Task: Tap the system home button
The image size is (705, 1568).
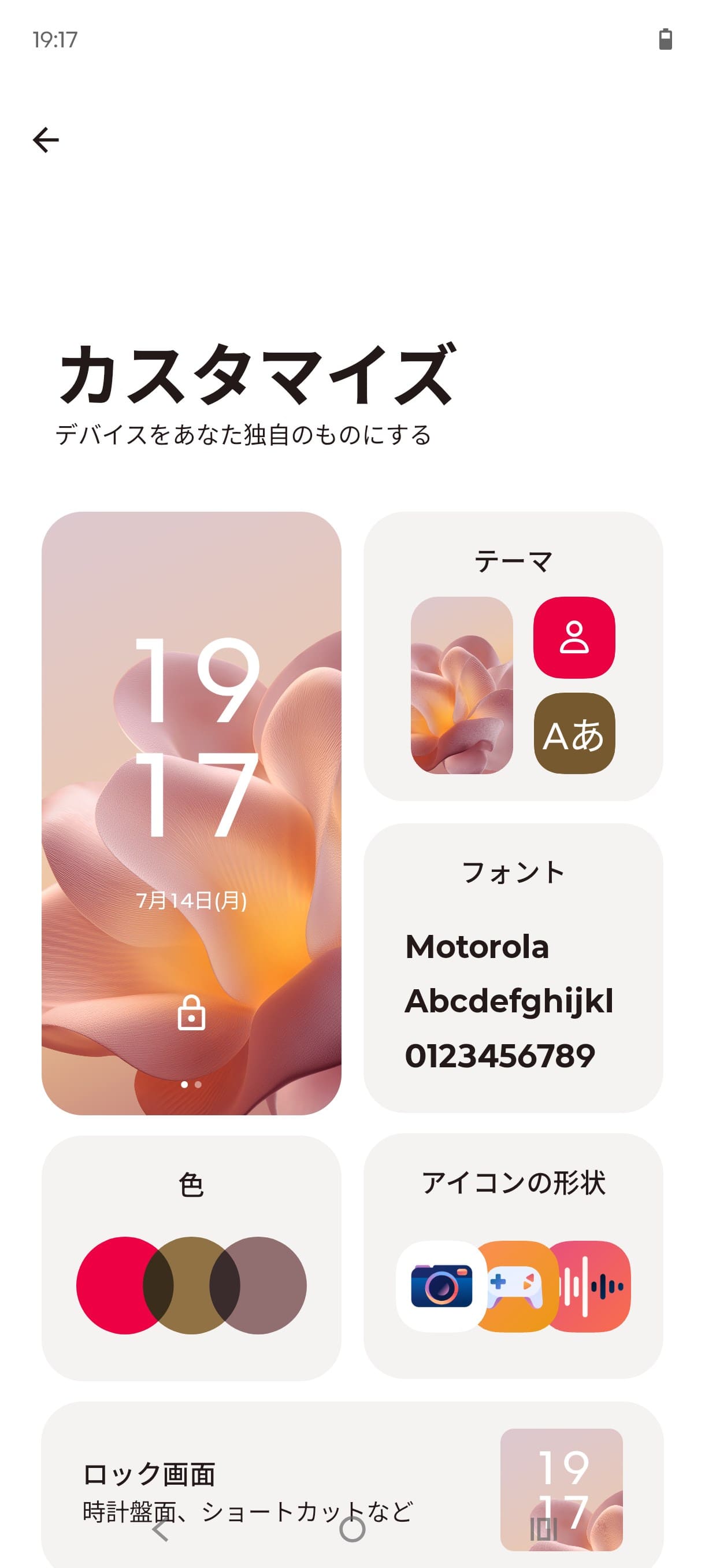Action: tap(352, 1529)
